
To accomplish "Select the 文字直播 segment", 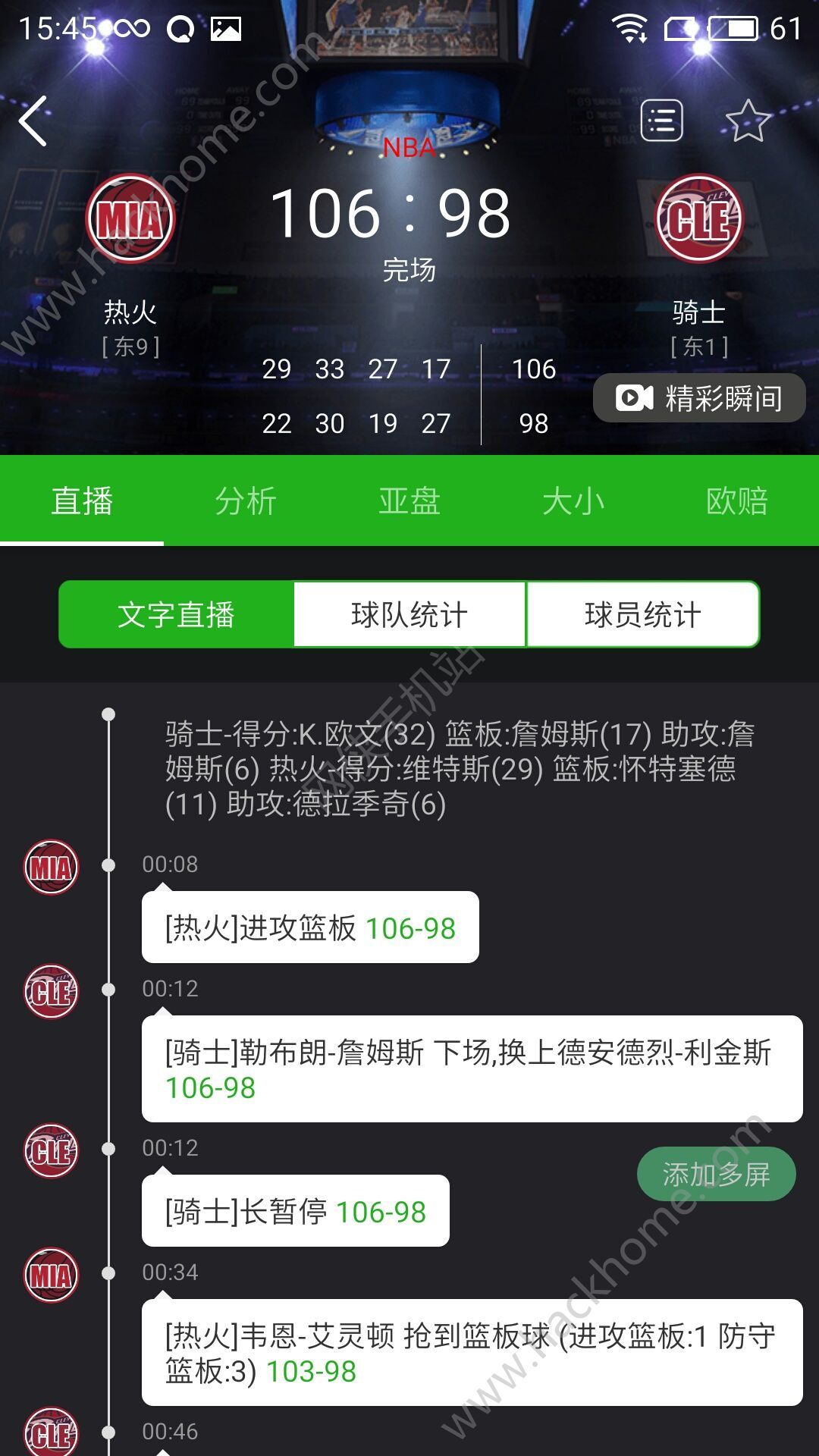I will coord(176,614).
